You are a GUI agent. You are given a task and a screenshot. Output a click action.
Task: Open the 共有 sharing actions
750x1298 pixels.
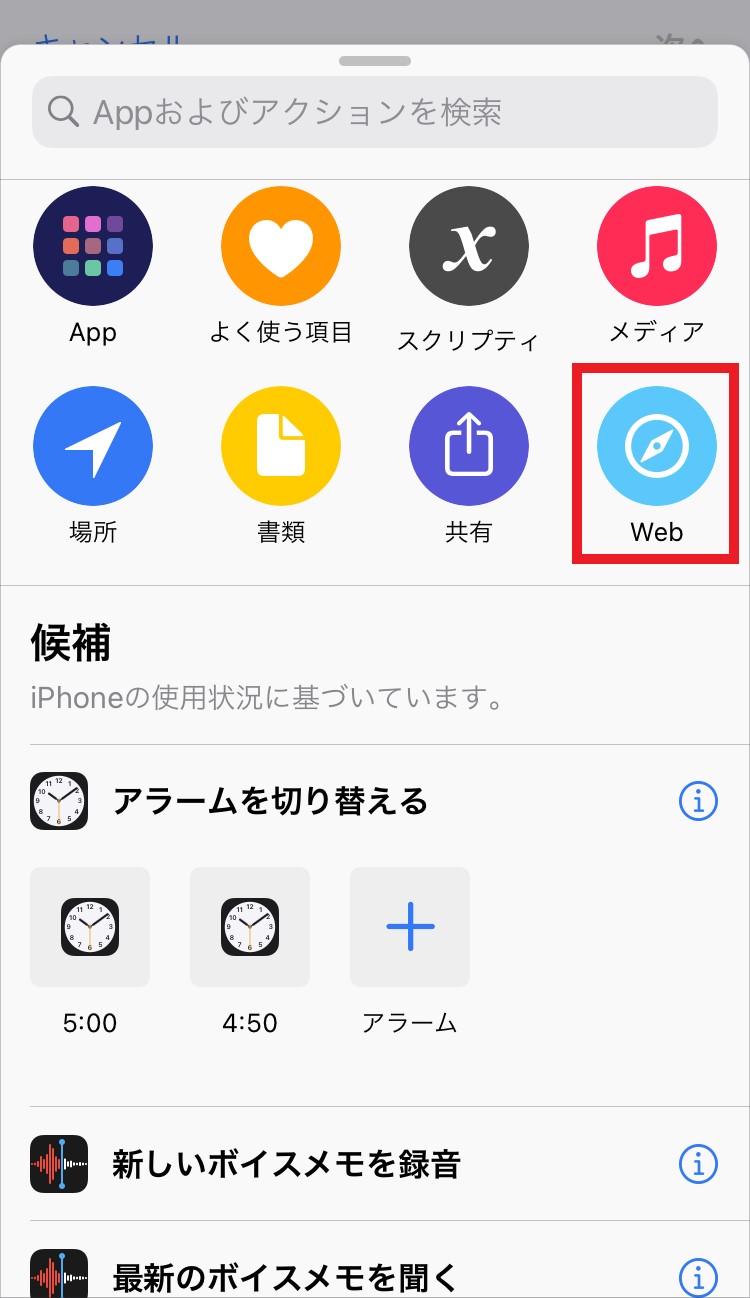pos(468,446)
